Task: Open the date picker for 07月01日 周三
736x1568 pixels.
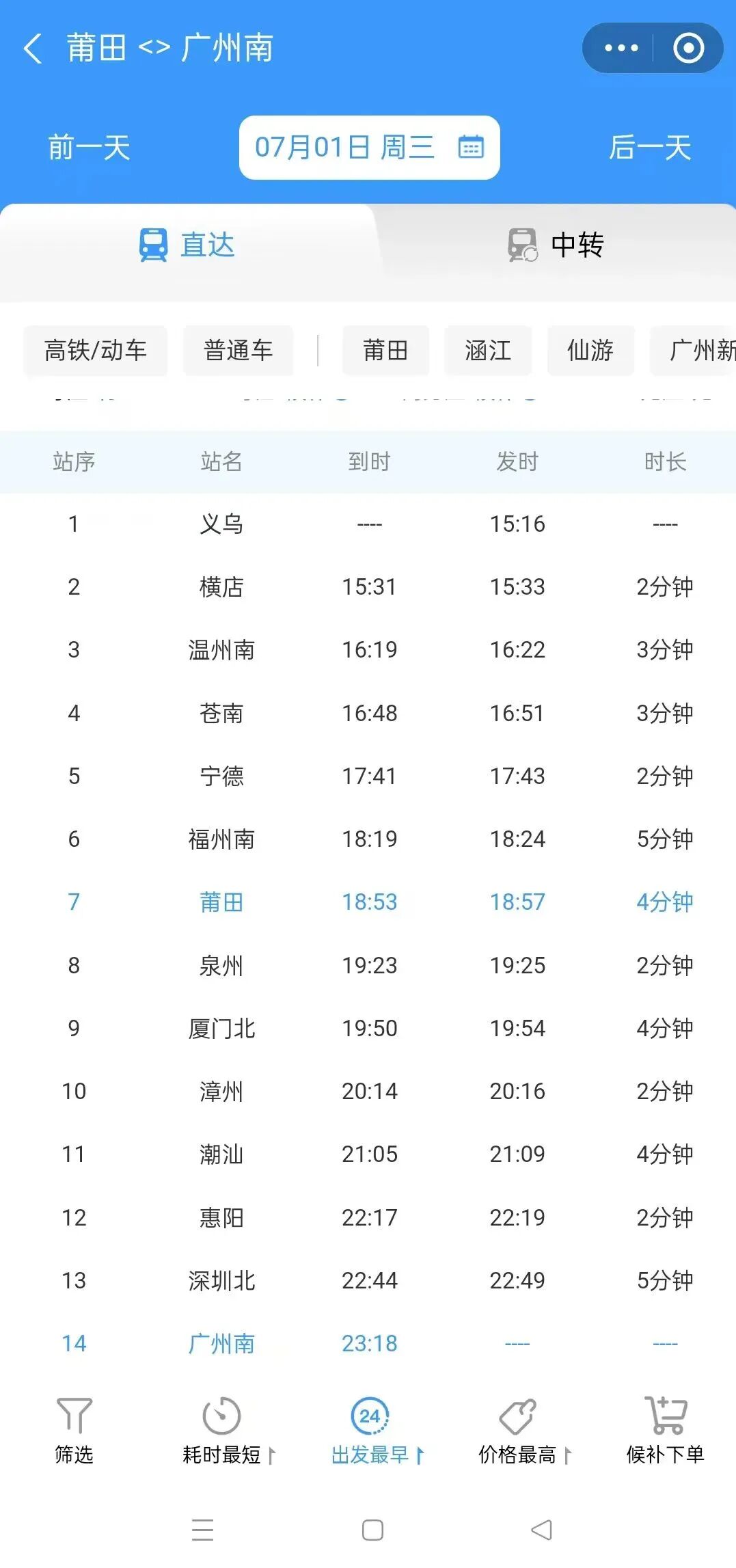Action: click(369, 148)
